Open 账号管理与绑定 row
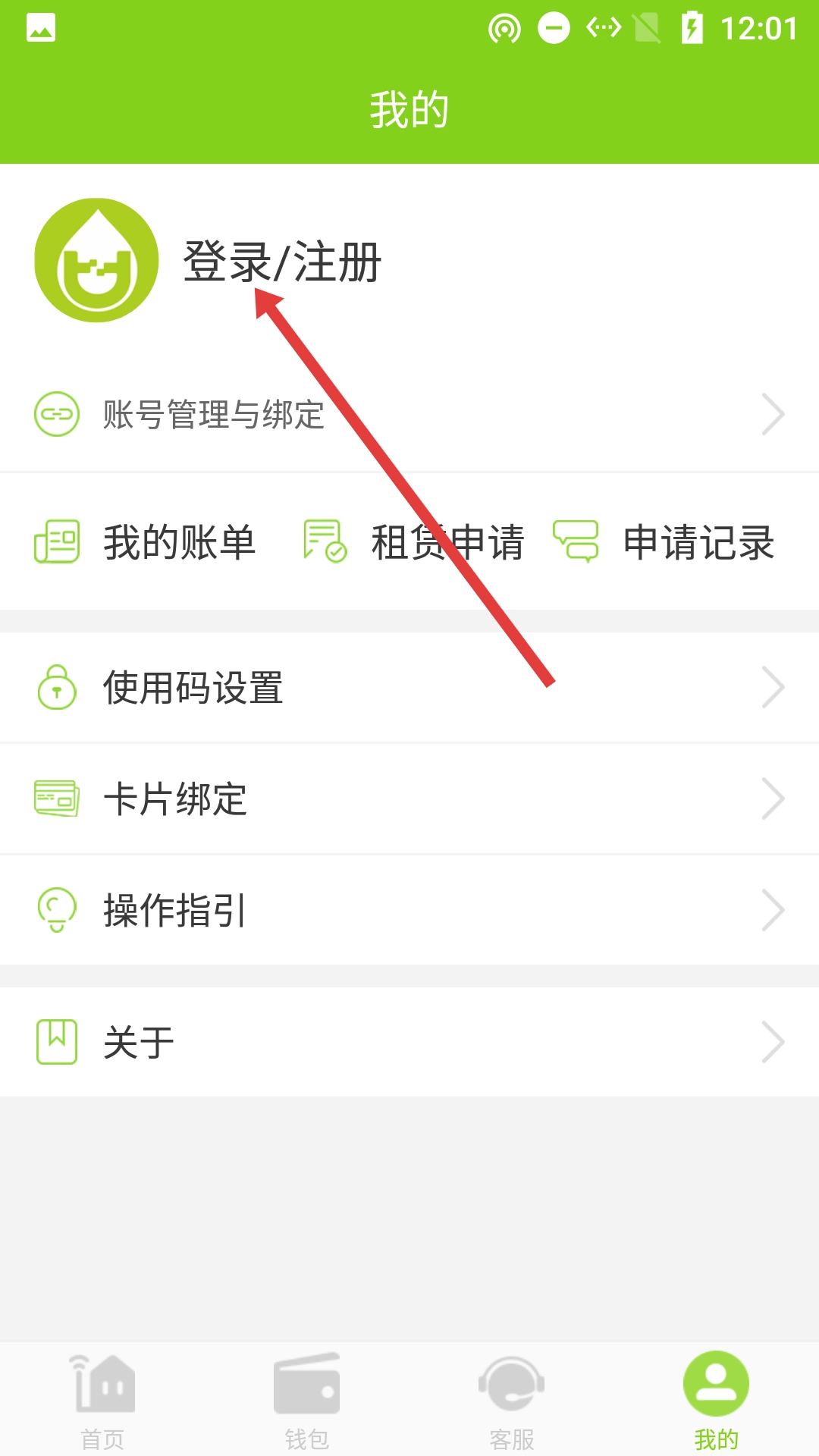Viewport: 819px width, 1456px height. point(409,414)
